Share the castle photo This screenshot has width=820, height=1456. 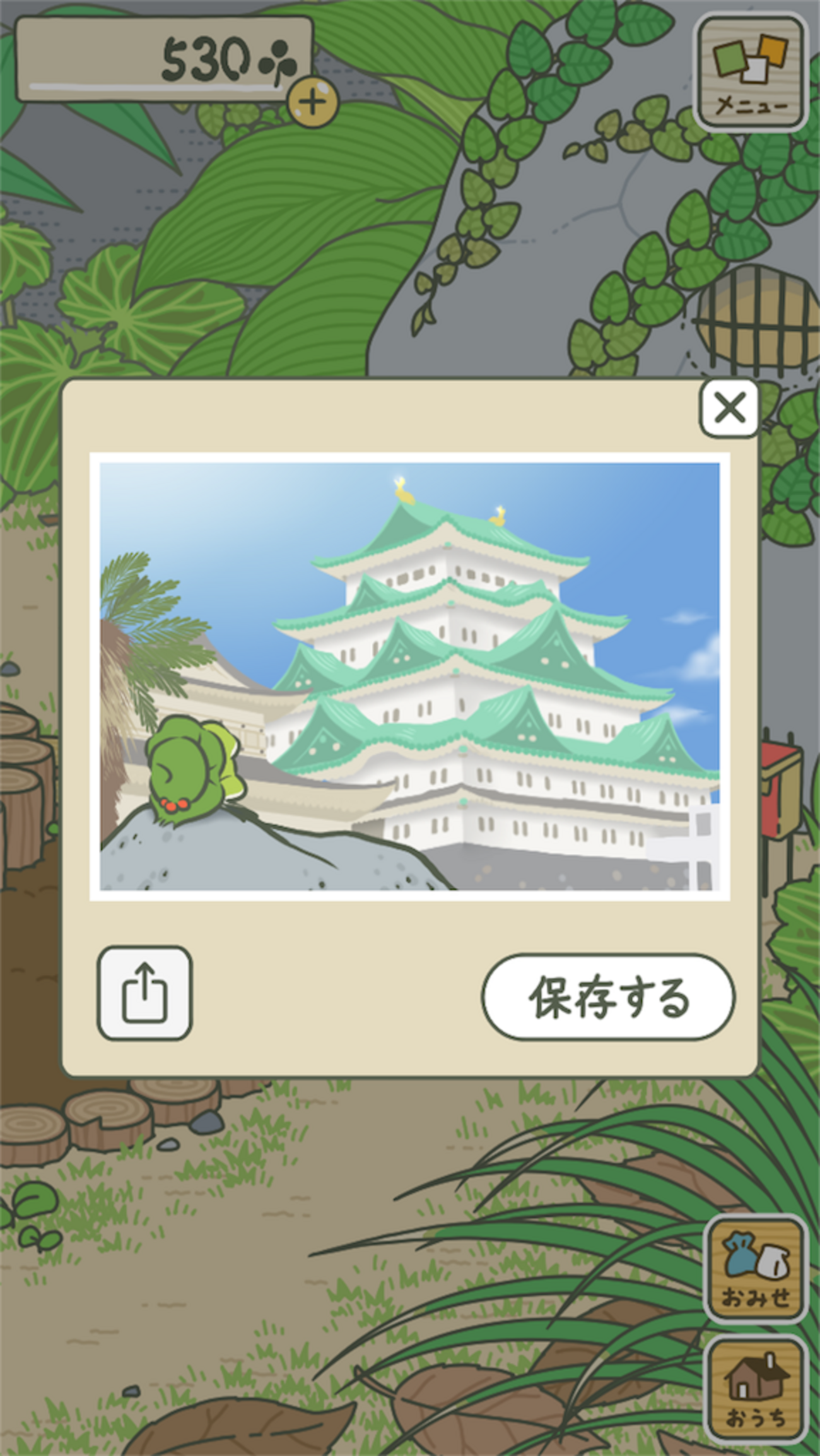click(144, 993)
